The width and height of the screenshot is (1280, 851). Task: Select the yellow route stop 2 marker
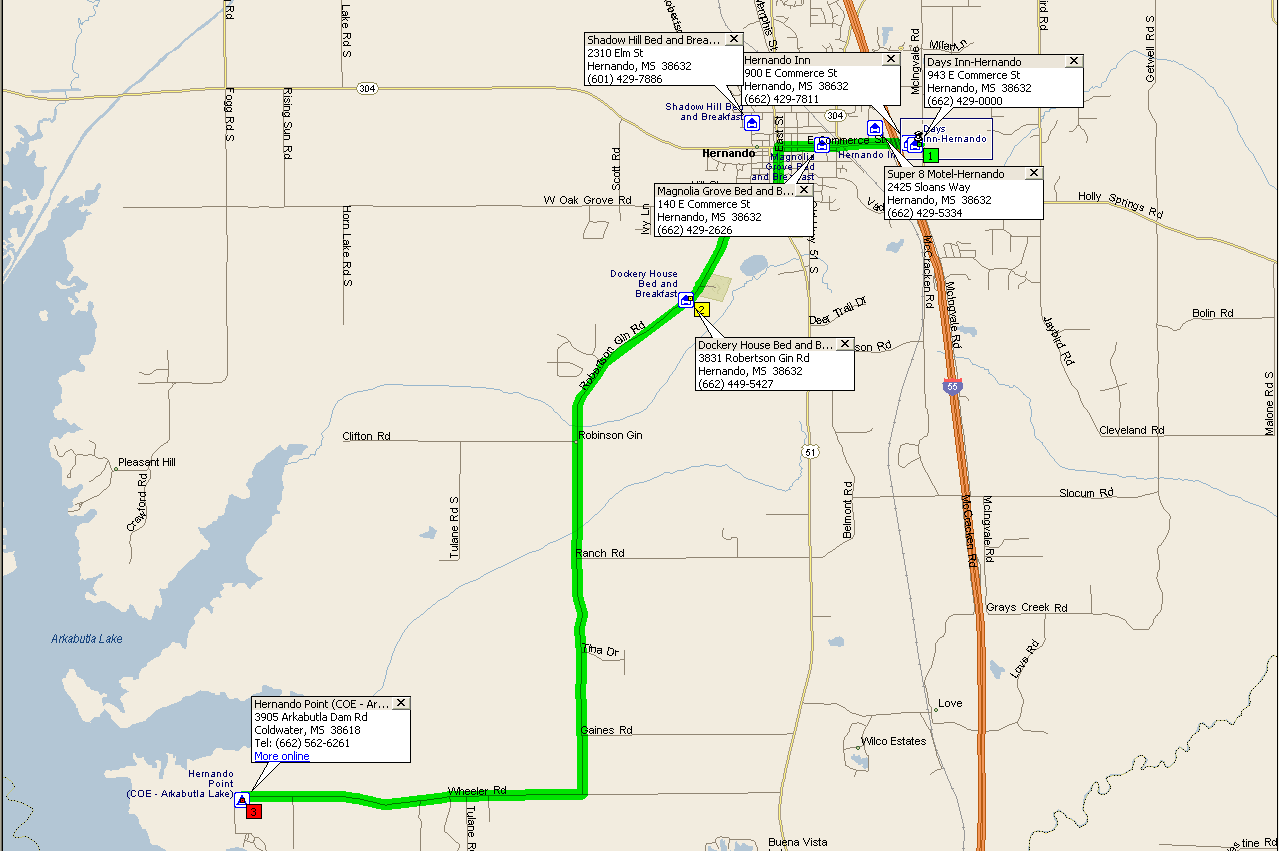click(702, 309)
